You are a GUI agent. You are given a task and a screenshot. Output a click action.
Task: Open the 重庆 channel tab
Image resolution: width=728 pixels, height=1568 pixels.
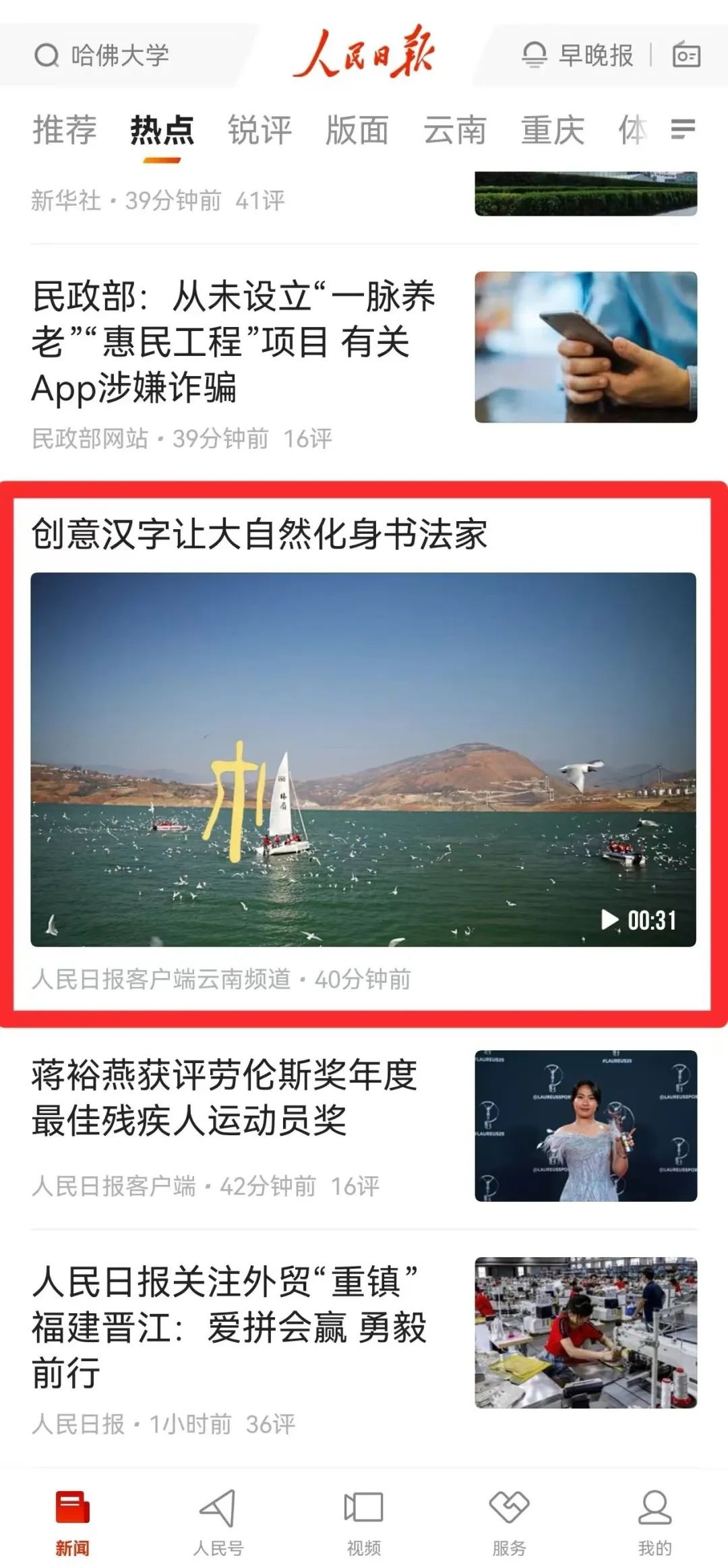(553, 130)
